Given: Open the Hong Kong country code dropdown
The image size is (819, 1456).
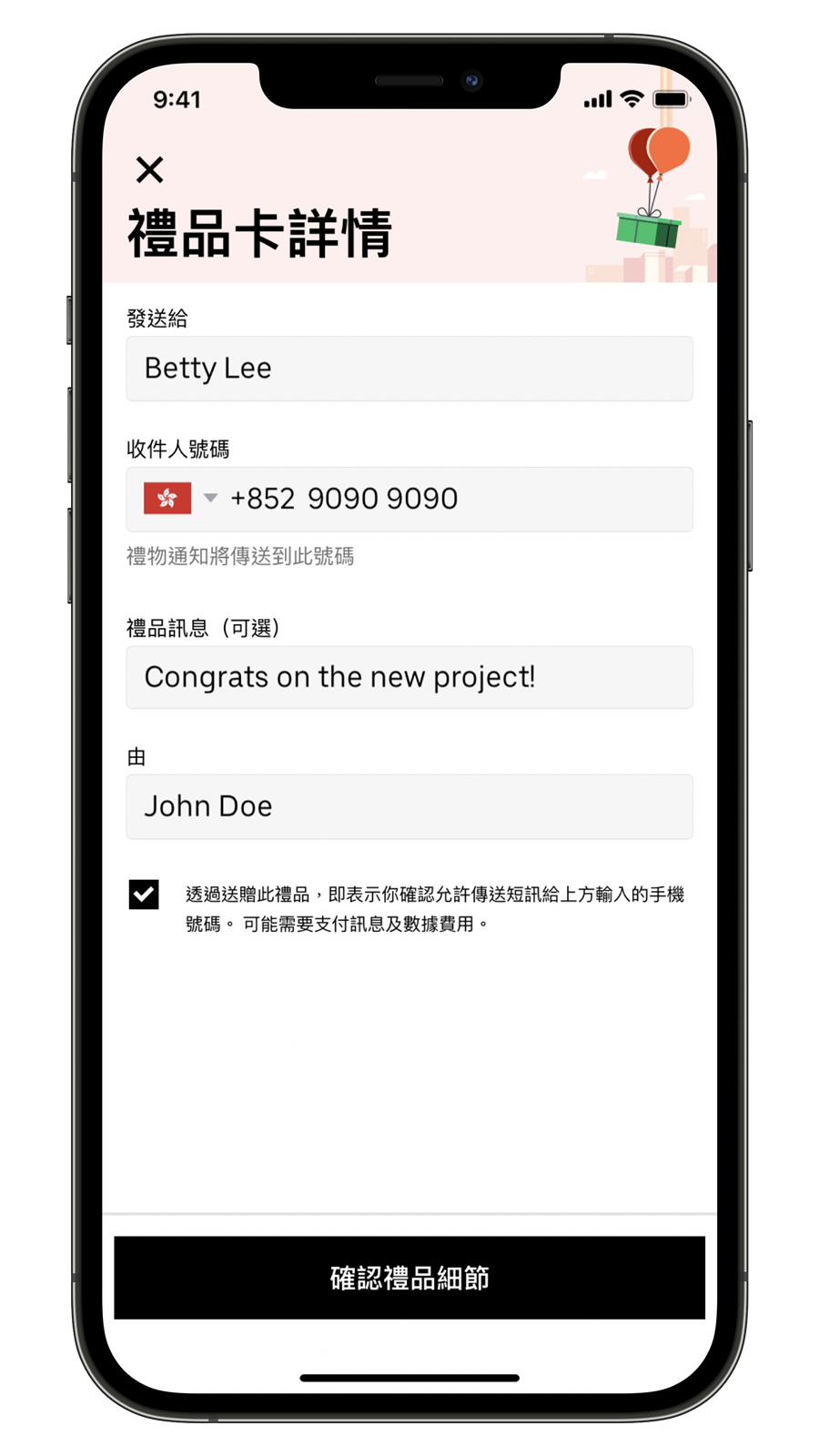Looking at the screenshot, I should coord(182,499).
